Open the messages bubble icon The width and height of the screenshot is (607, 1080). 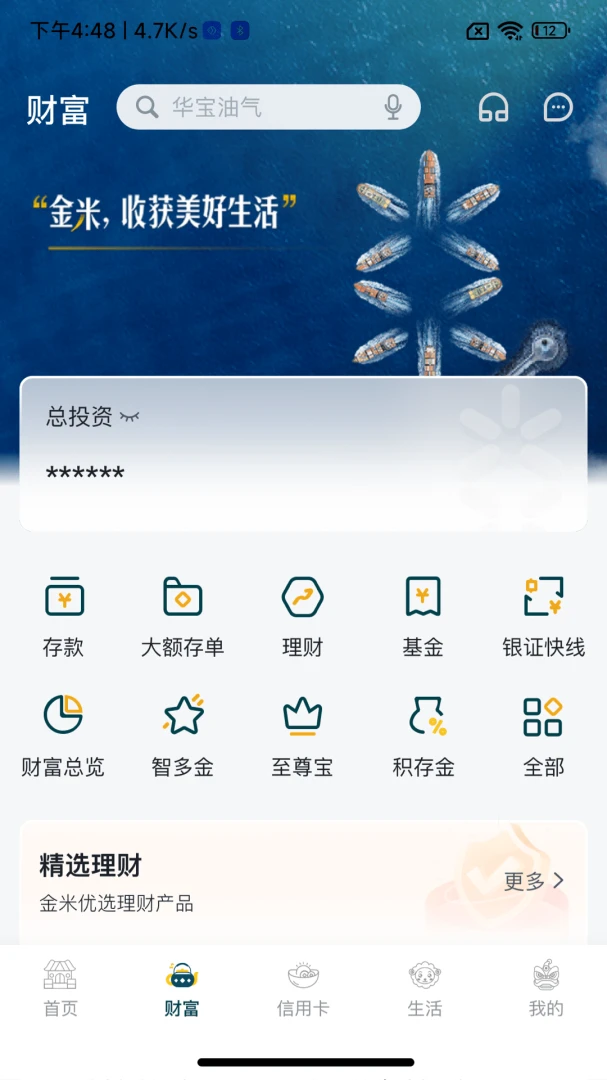pyautogui.click(x=558, y=107)
